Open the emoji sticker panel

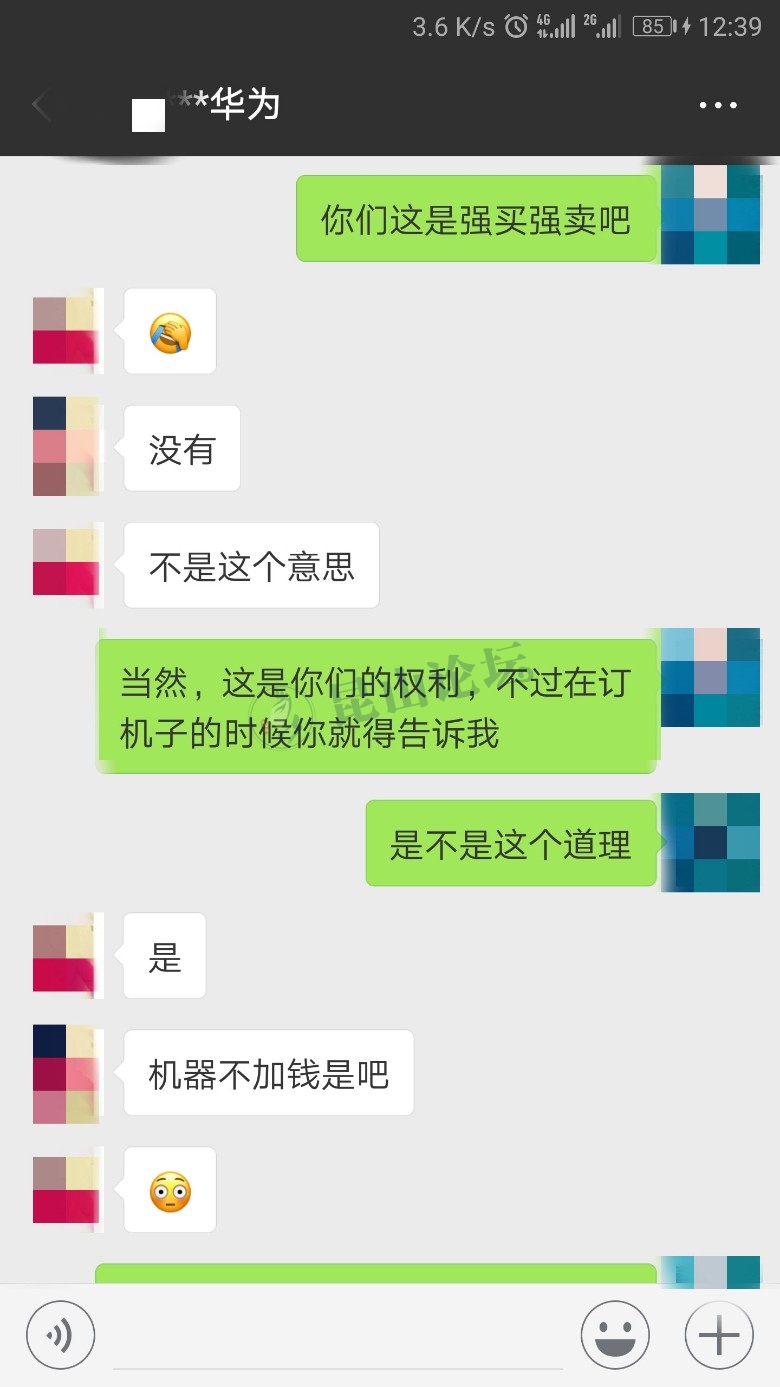coord(615,1335)
